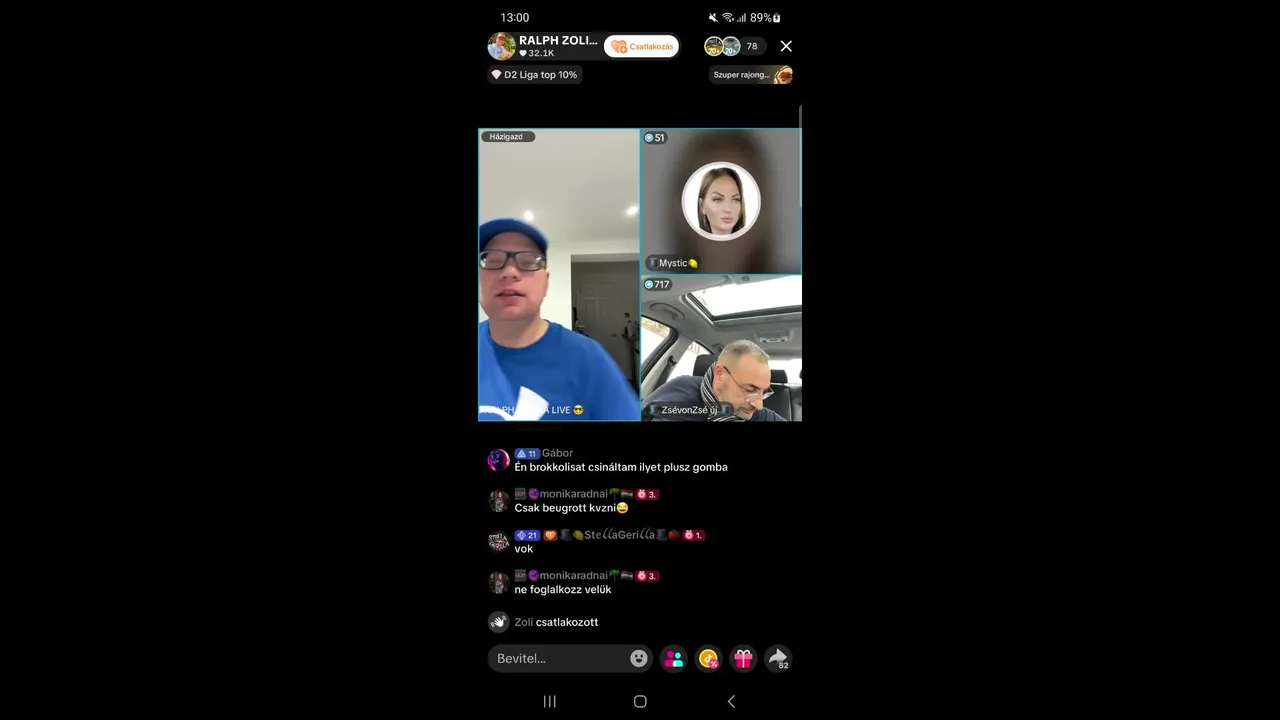Open the emoji picker in comment box
The height and width of the screenshot is (720, 1280).
(639, 658)
